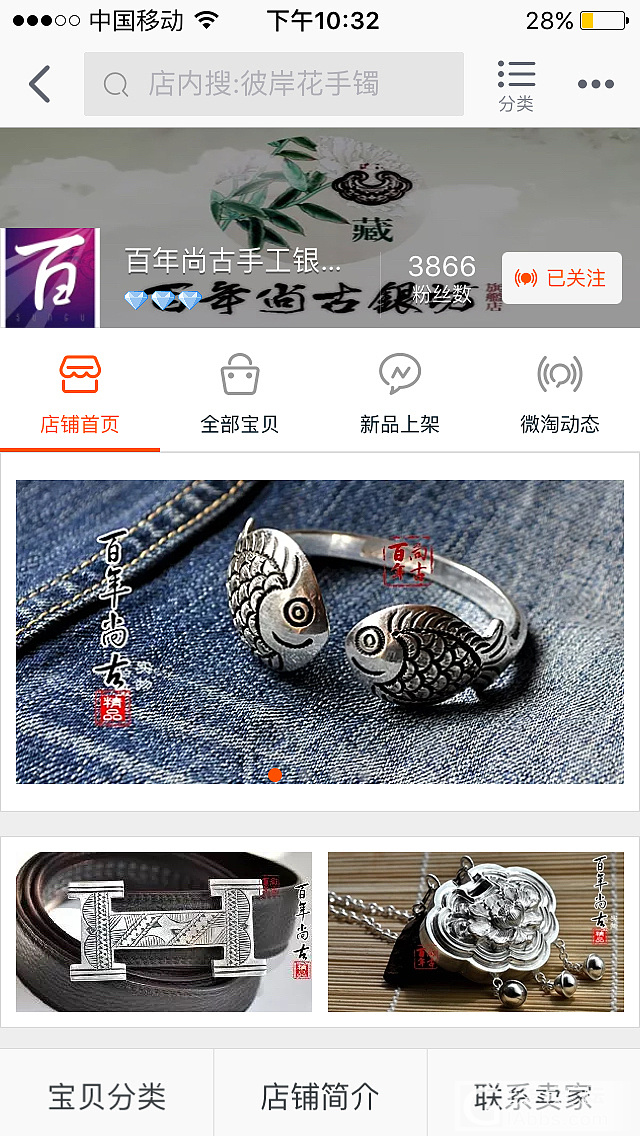Open the 百年尚古 shop logo

(50, 278)
